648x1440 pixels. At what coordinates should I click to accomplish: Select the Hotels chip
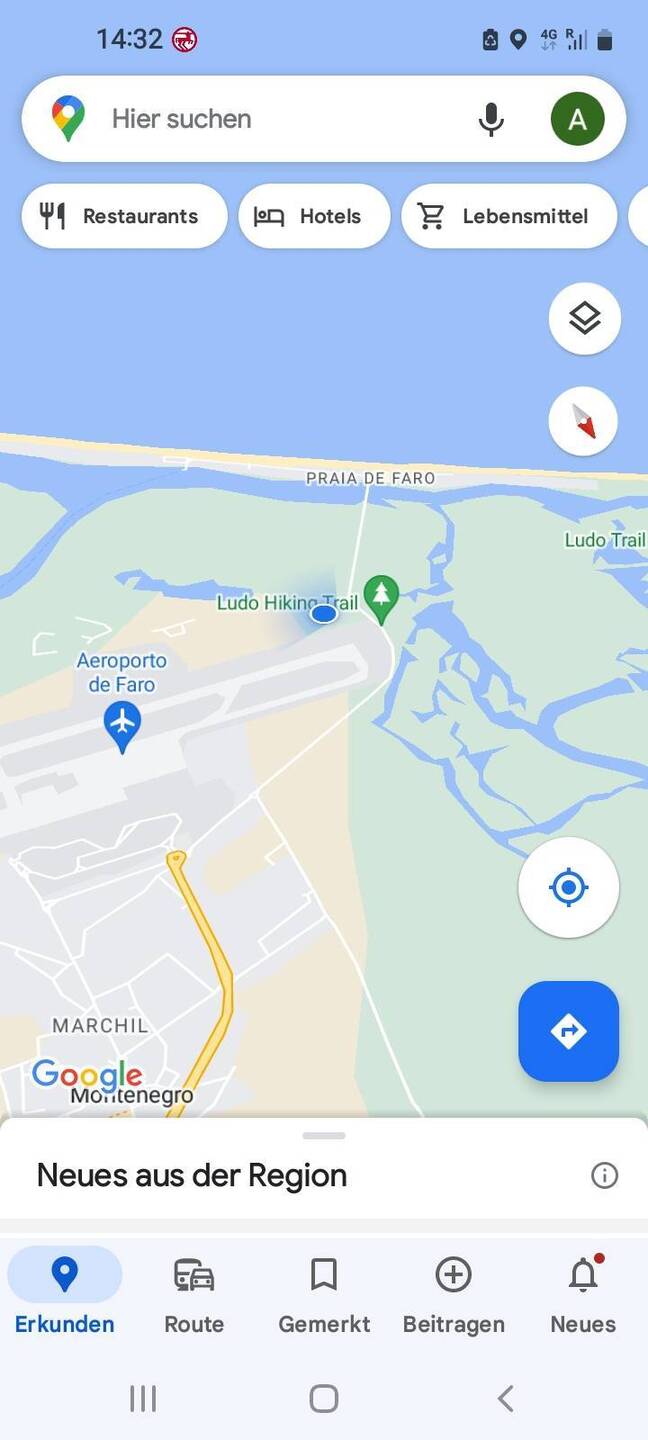(x=314, y=216)
